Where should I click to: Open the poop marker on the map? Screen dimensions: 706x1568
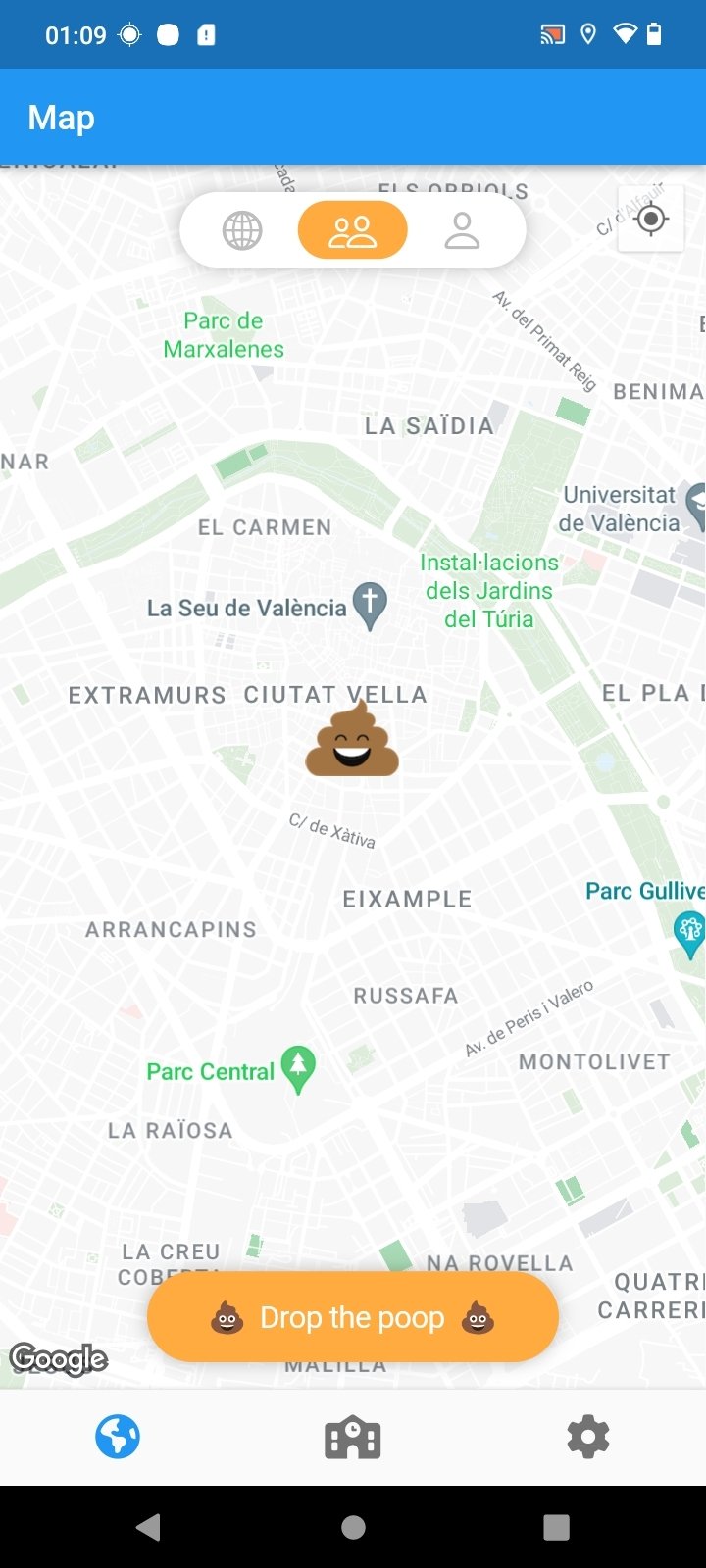tap(352, 738)
